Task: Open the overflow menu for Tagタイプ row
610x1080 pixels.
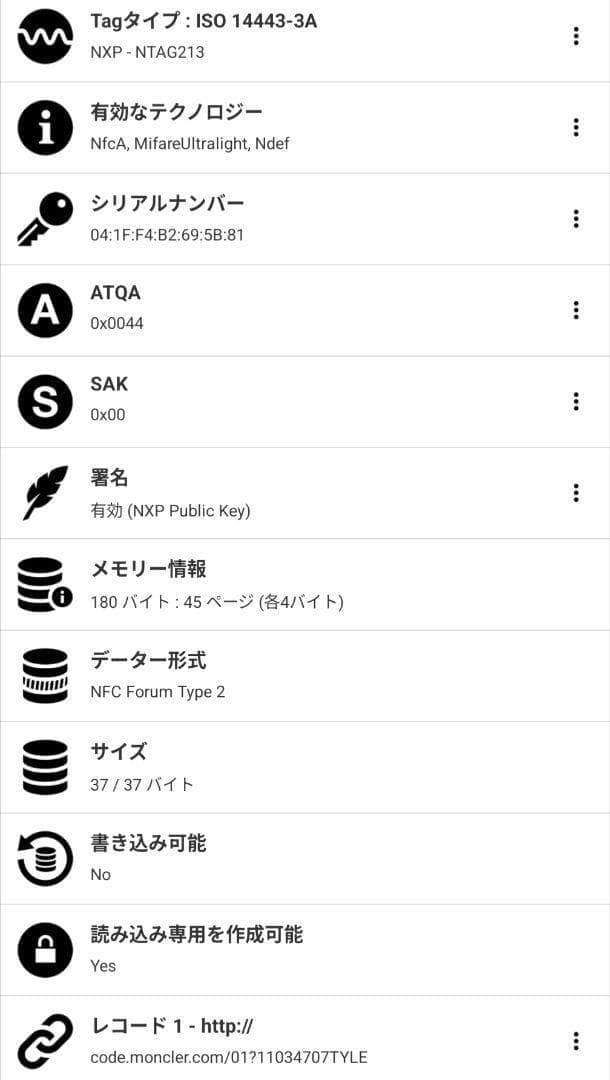Action: point(576,36)
